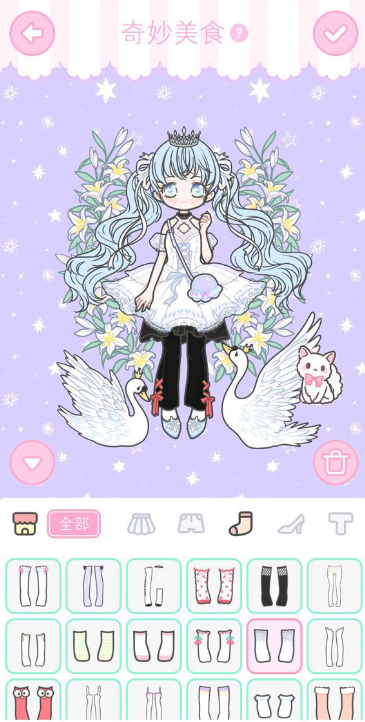Choose the black knee-high socks

tap(274, 586)
